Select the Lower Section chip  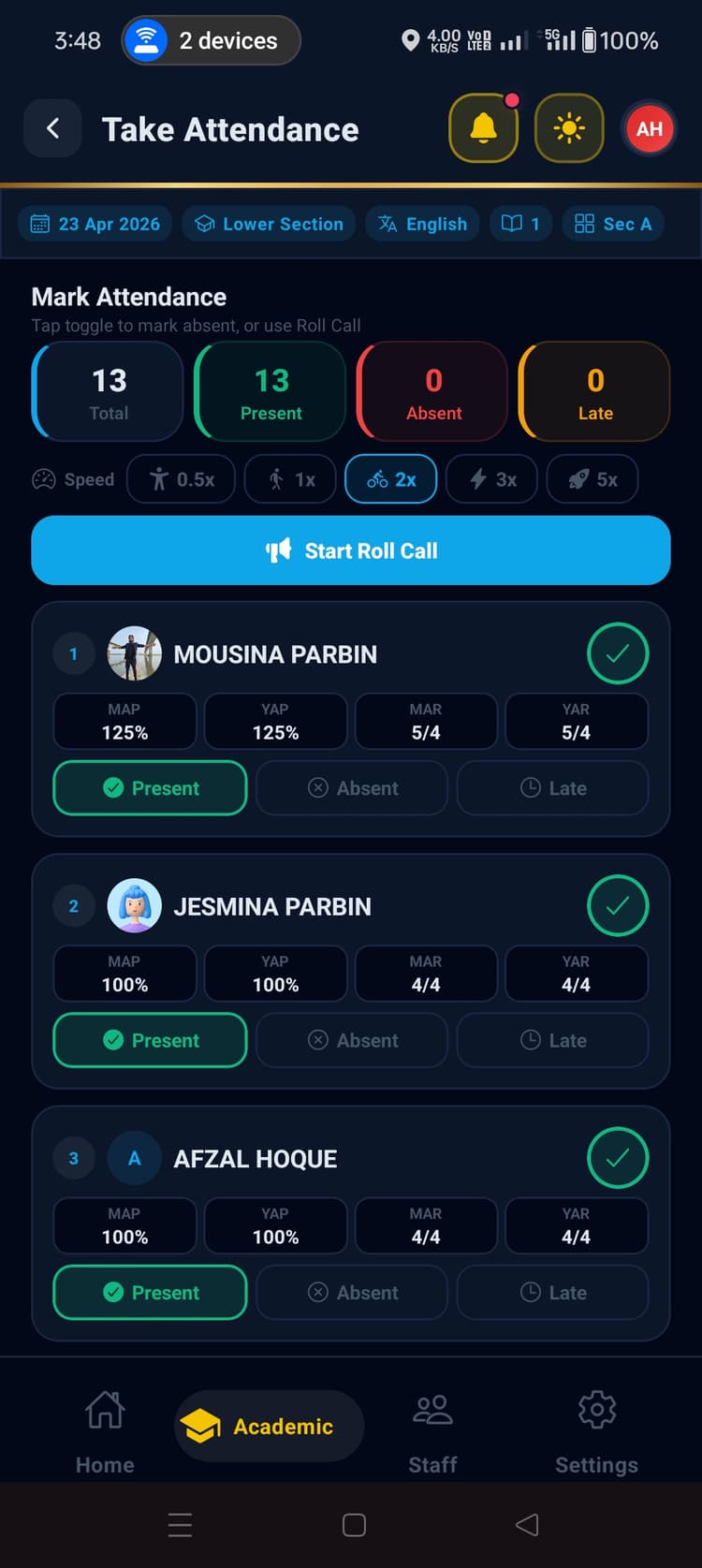click(x=269, y=224)
